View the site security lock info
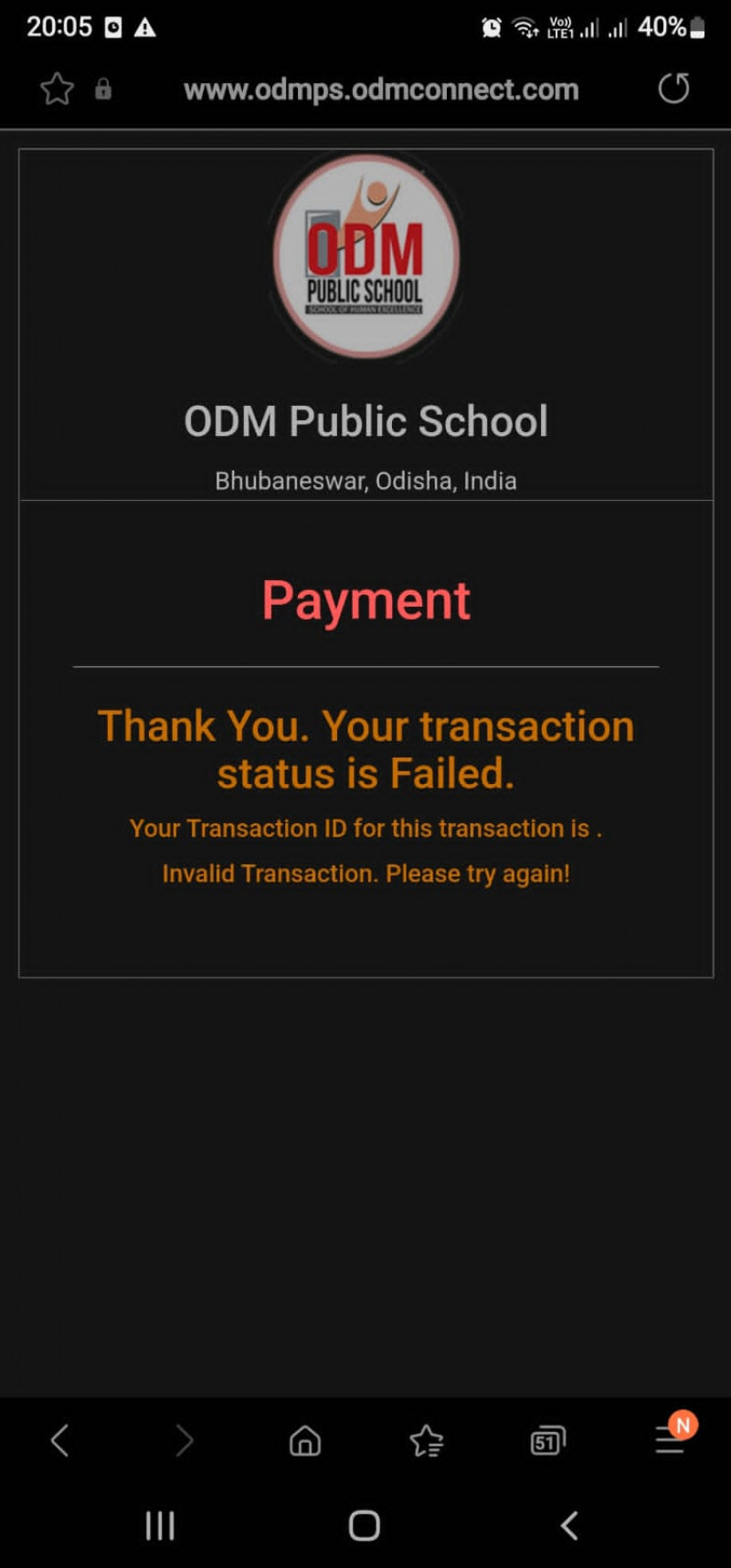The image size is (731, 1568). (103, 89)
